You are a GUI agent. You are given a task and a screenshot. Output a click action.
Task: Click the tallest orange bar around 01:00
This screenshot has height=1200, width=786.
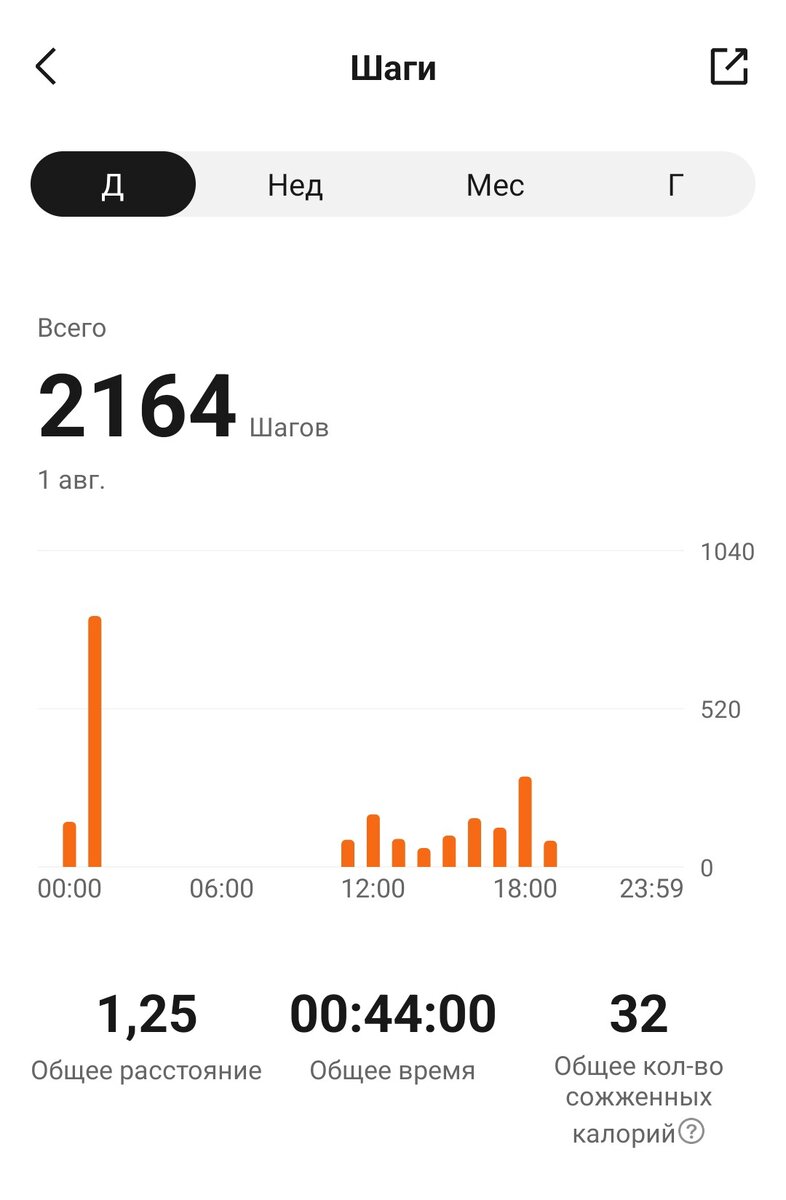coord(93,740)
